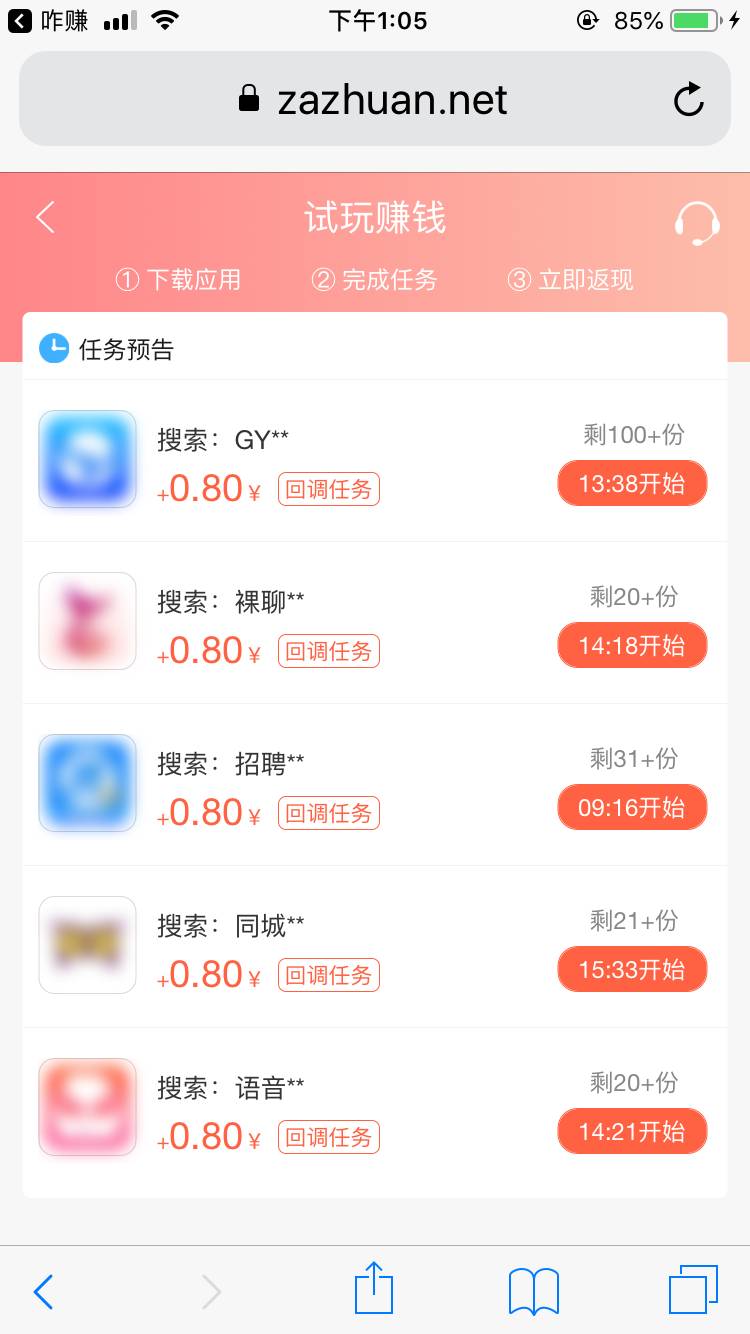Tap the 语音** task app icon
Image resolution: width=750 pixels, height=1334 pixels.
point(87,1106)
